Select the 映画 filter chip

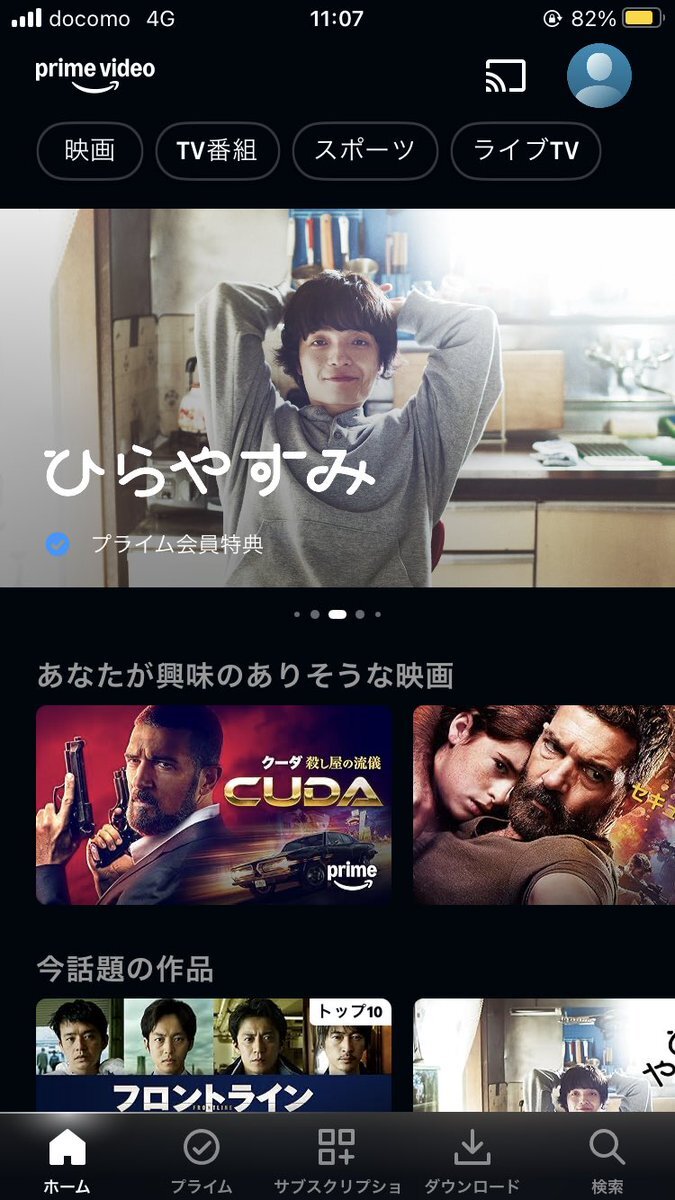[x=90, y=151]
